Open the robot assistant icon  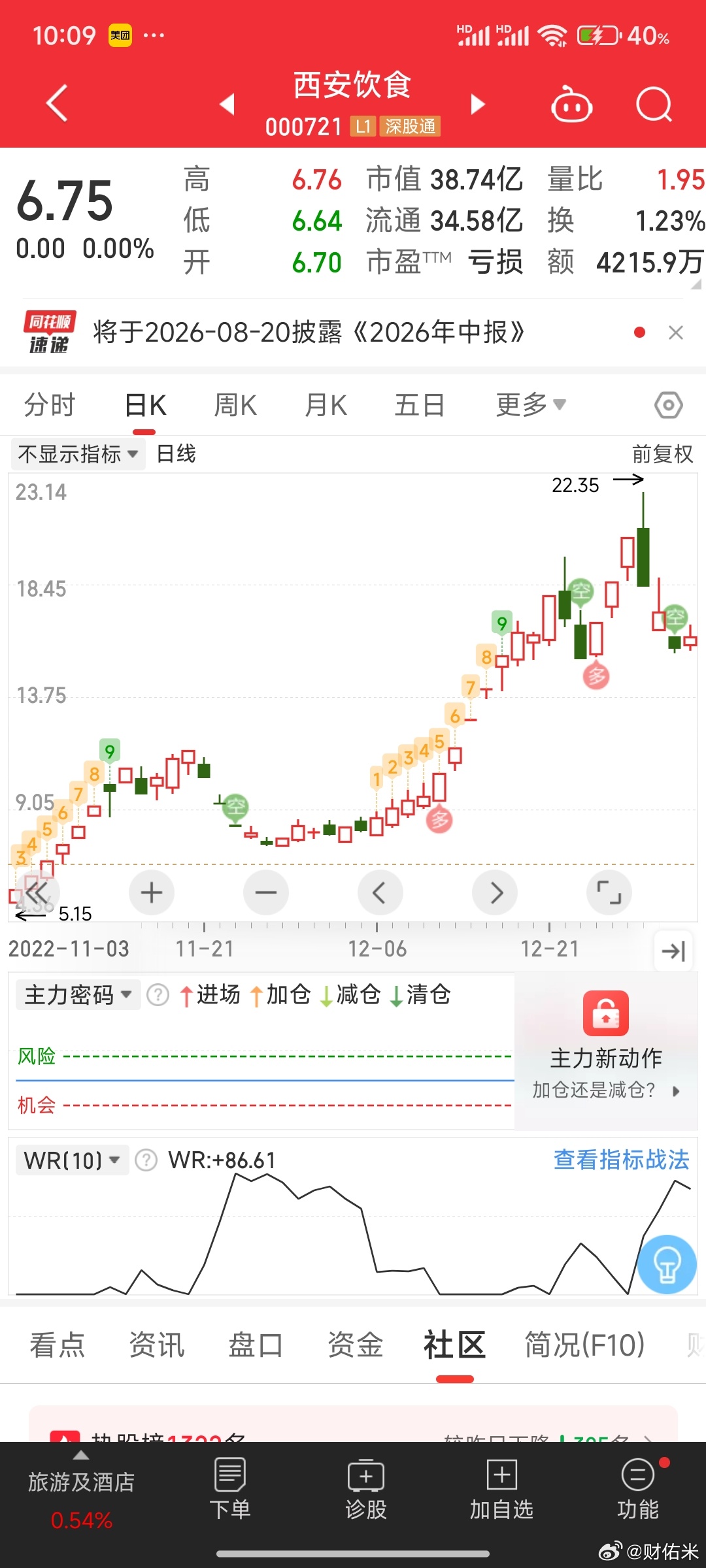[572, 105]
